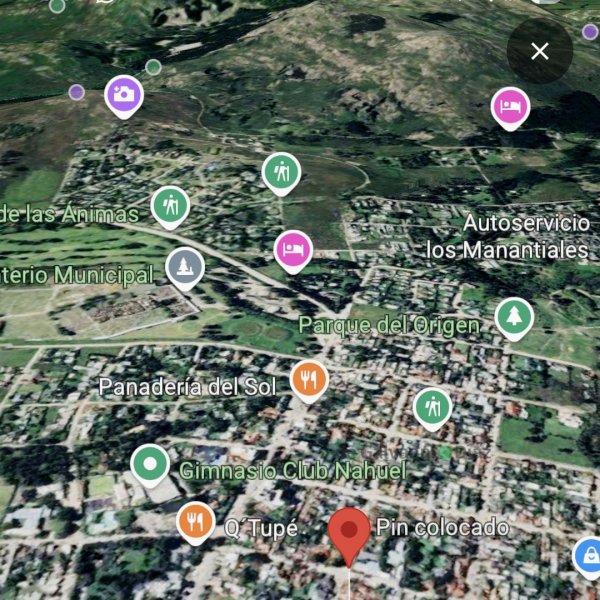Open the pink lodging marker near the top right

pyautogui.click(x=510, y=107)
